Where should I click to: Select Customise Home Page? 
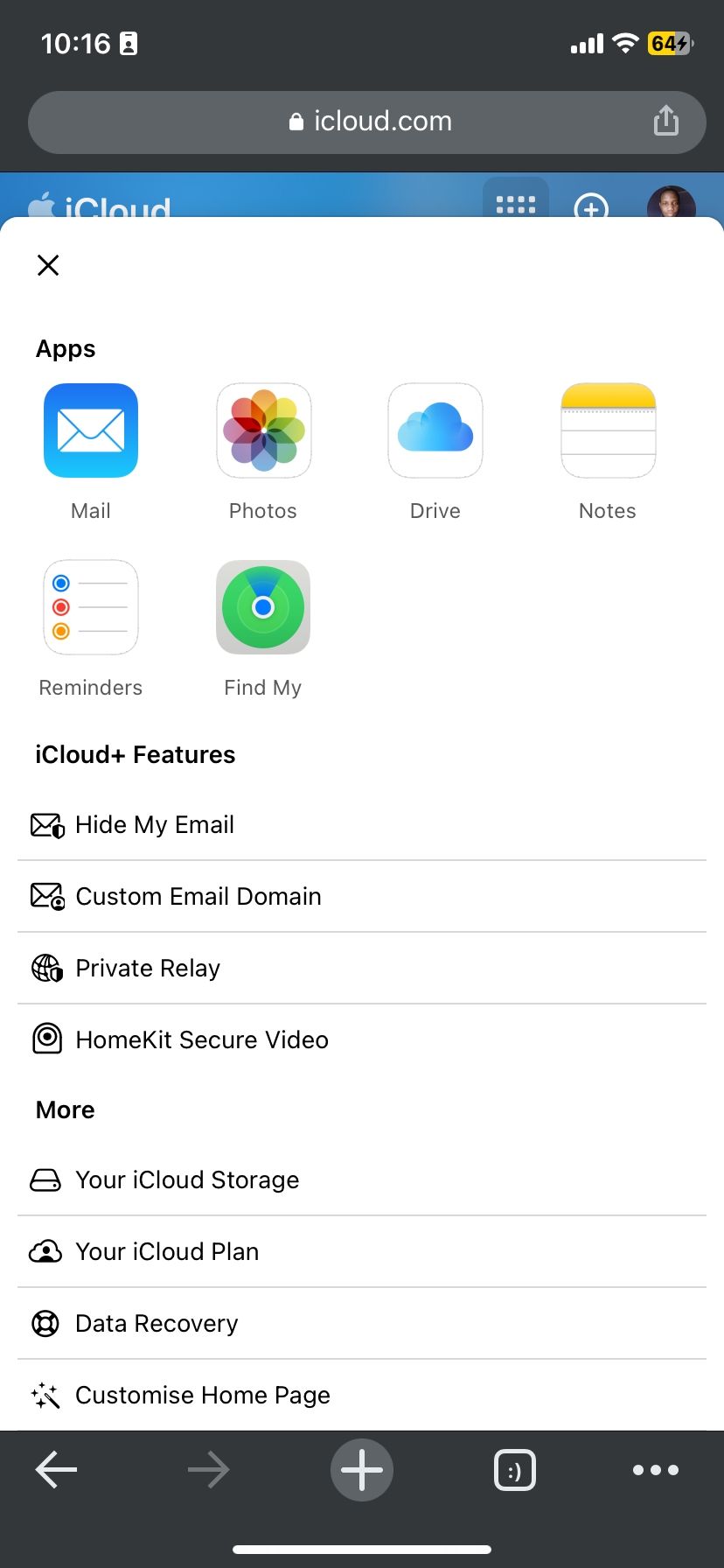click(203, 1395)
